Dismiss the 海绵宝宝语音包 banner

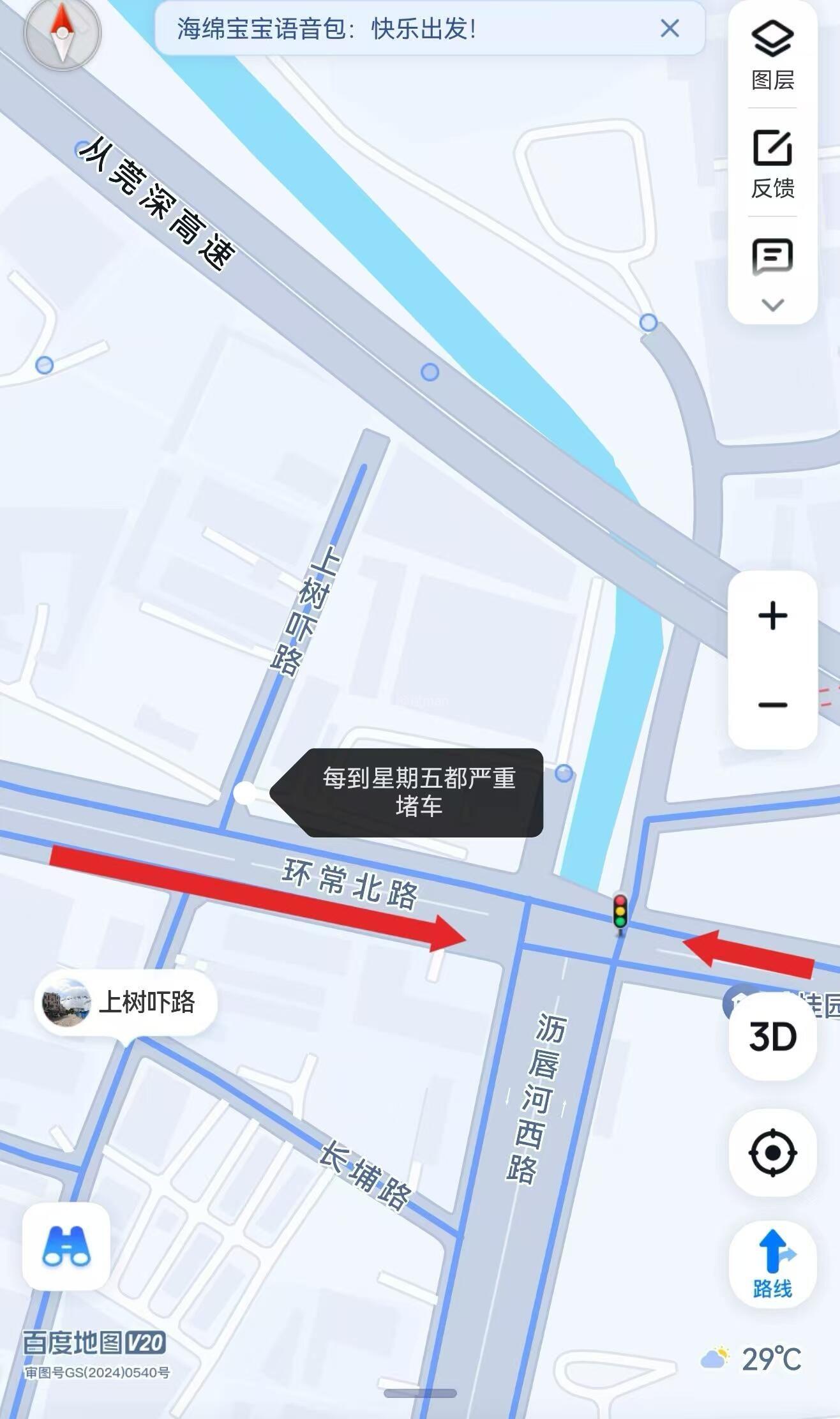(x=670, y=29)
